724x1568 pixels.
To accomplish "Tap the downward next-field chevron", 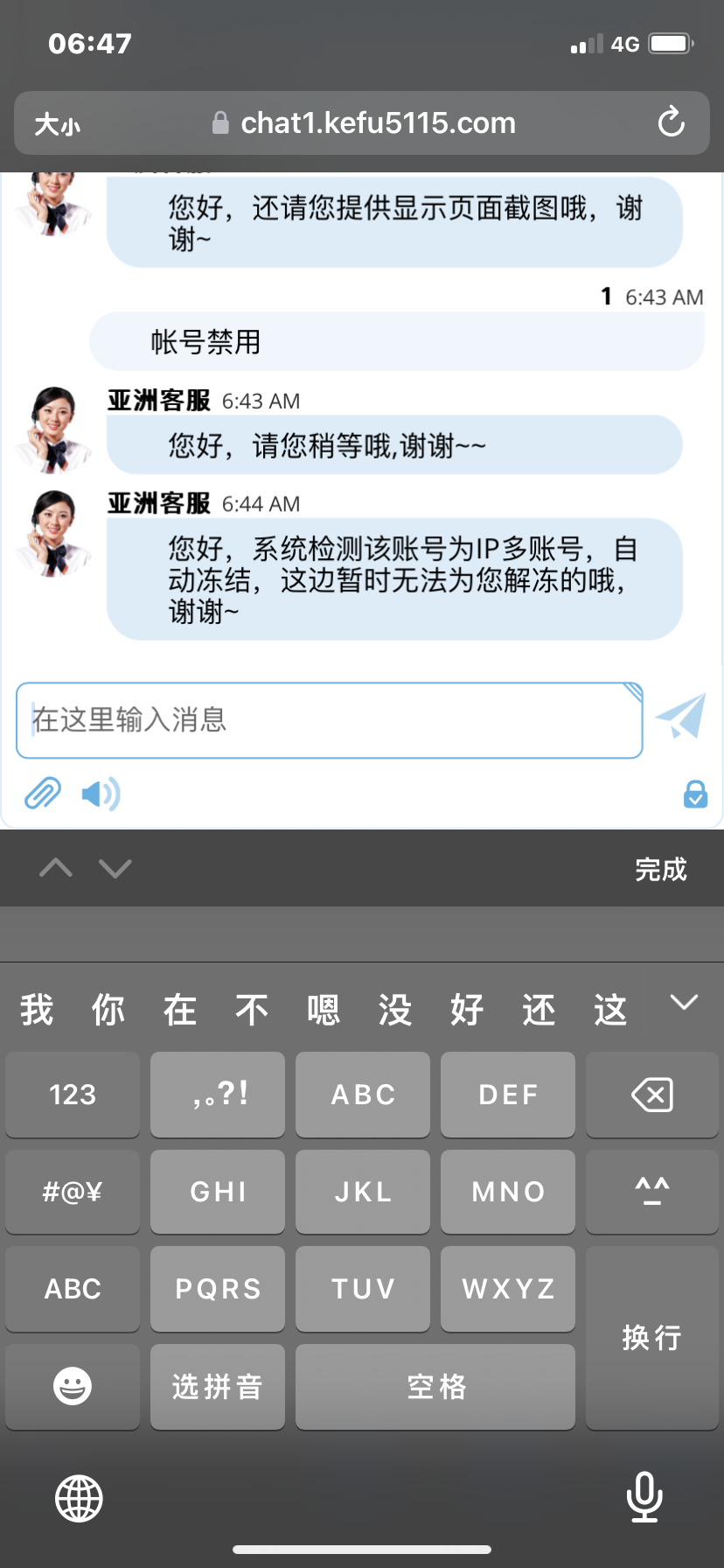I will pyautogui.click(x=114, y=868).
